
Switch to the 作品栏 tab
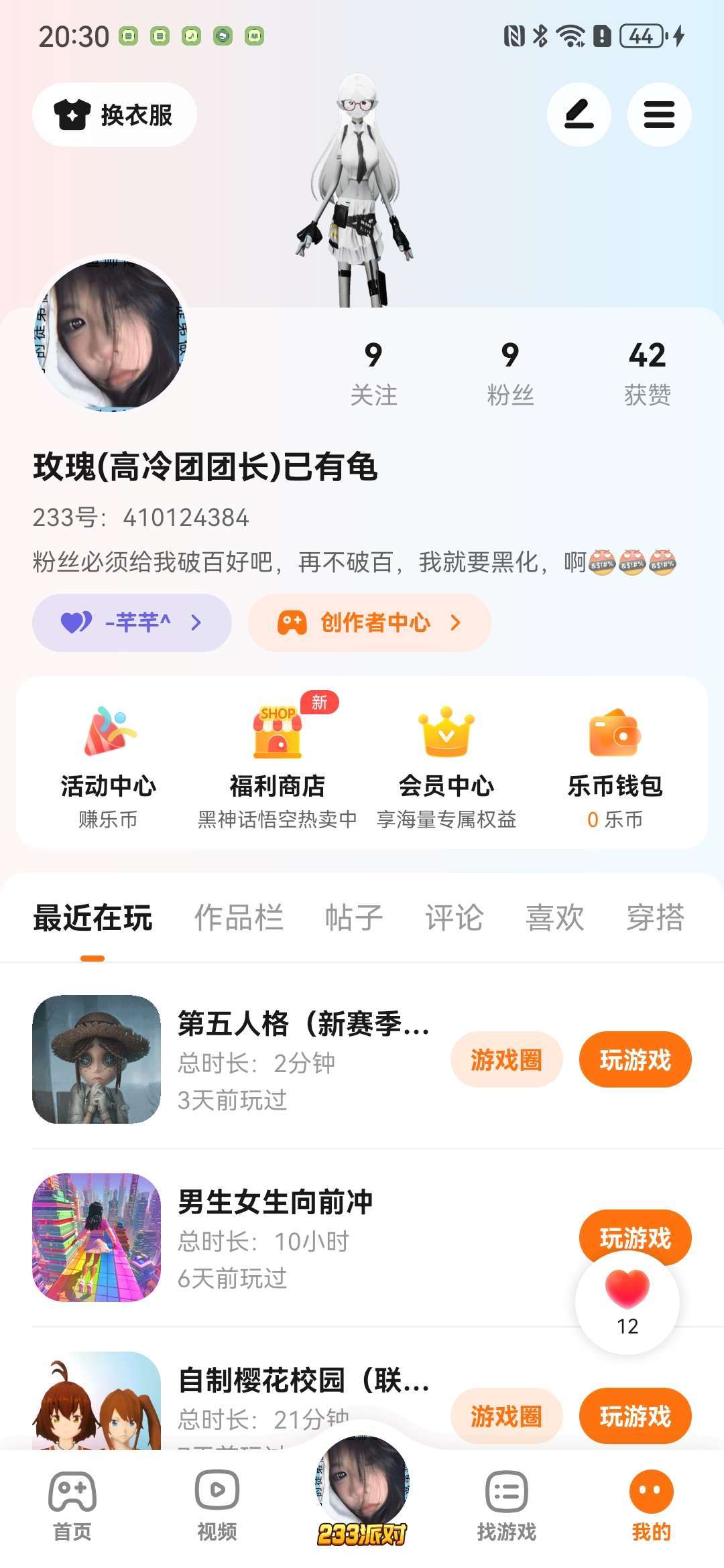[x=239, y=917]
